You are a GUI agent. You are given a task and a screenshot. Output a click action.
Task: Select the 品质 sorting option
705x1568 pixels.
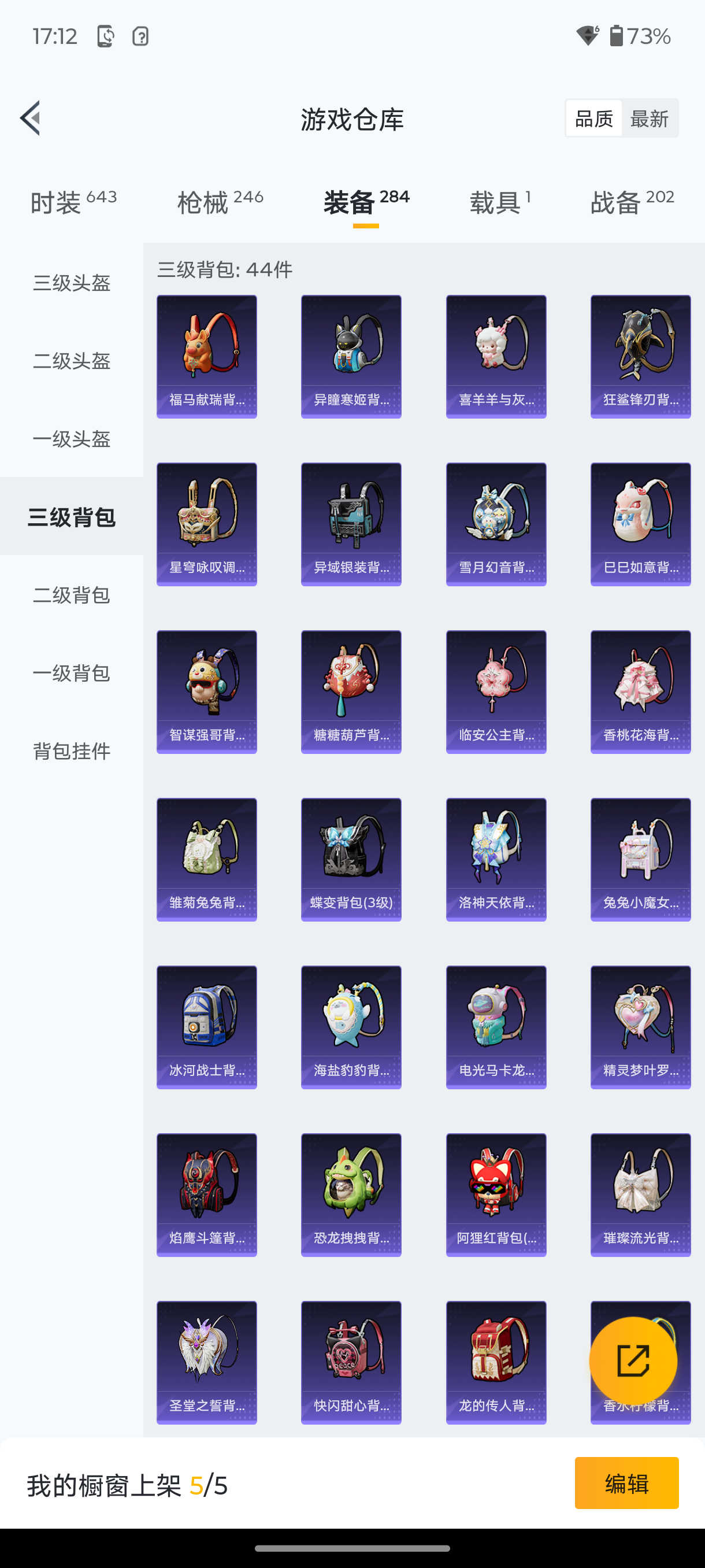[593, 119]
